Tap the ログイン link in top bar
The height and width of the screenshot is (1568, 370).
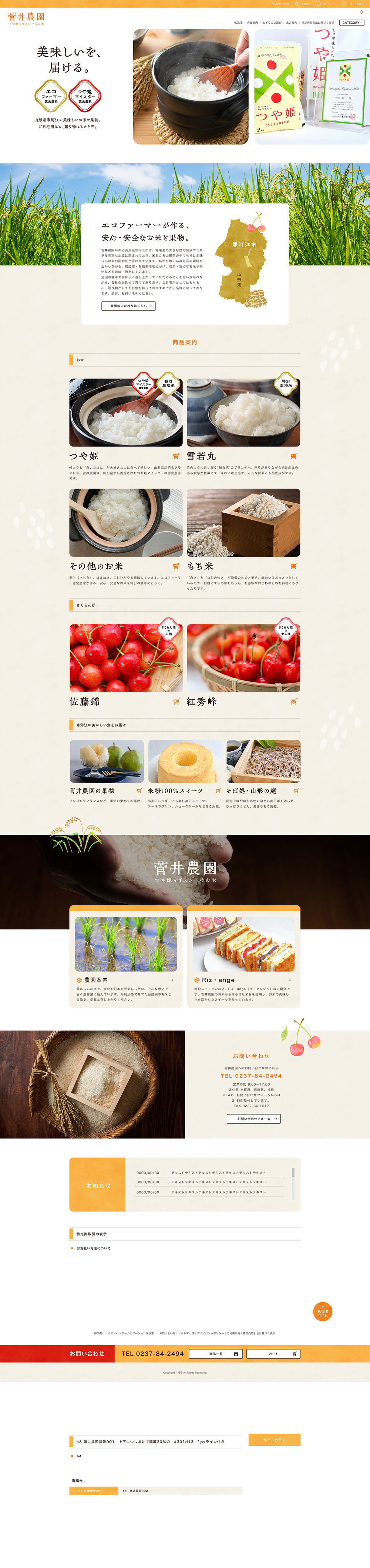[x=324, y=4]
